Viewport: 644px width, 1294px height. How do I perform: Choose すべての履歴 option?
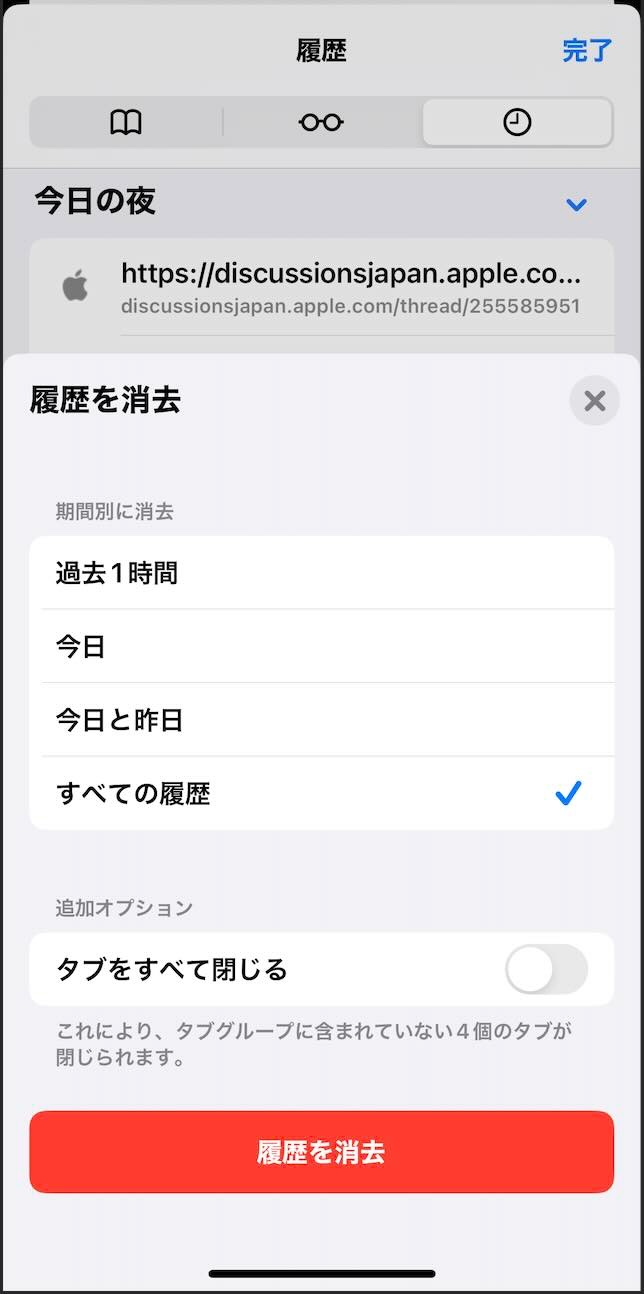tap(321, 794)
